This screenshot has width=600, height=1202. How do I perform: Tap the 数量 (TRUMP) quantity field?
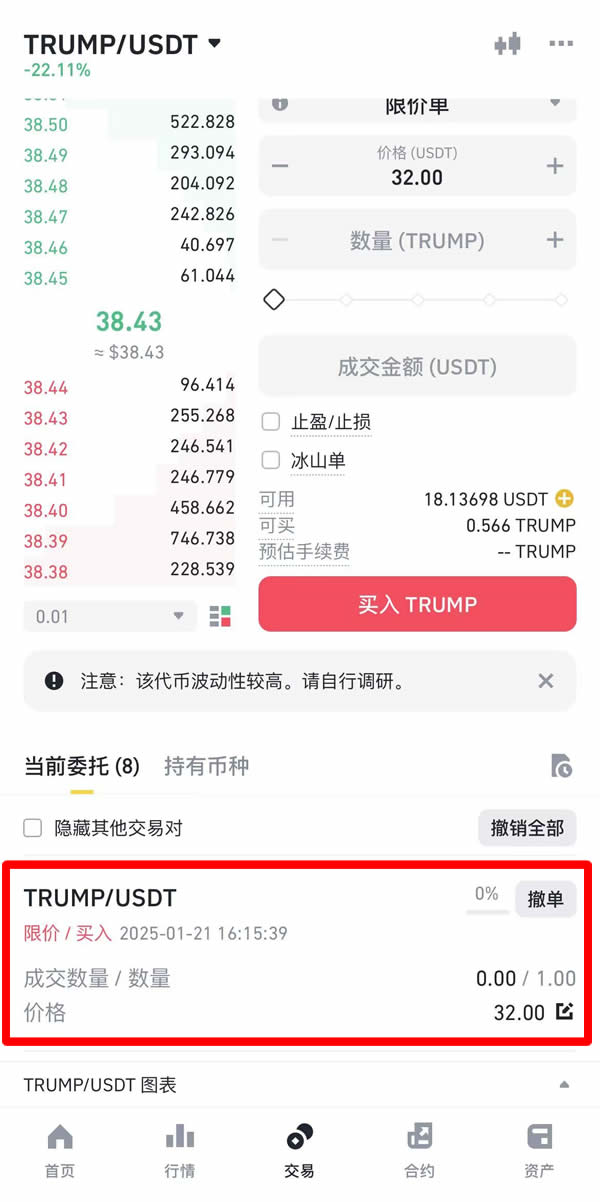pos(417,240)
